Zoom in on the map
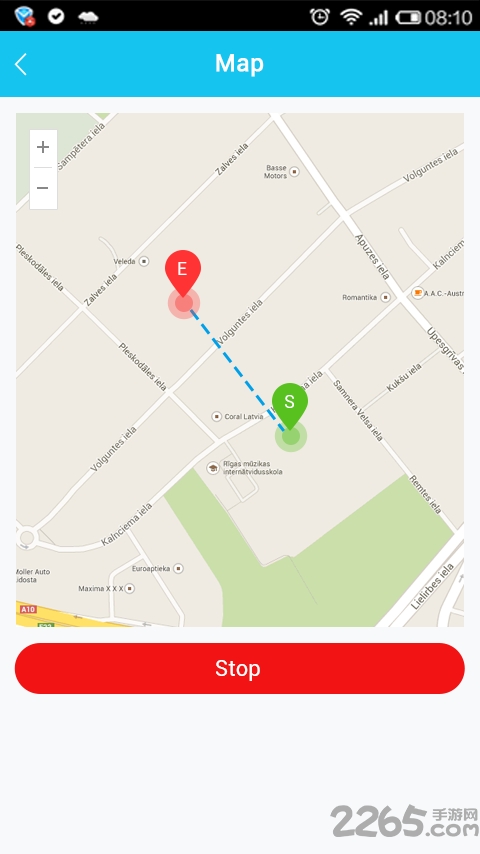The width and height of the screenshot is (480, 854). [43, 147]
